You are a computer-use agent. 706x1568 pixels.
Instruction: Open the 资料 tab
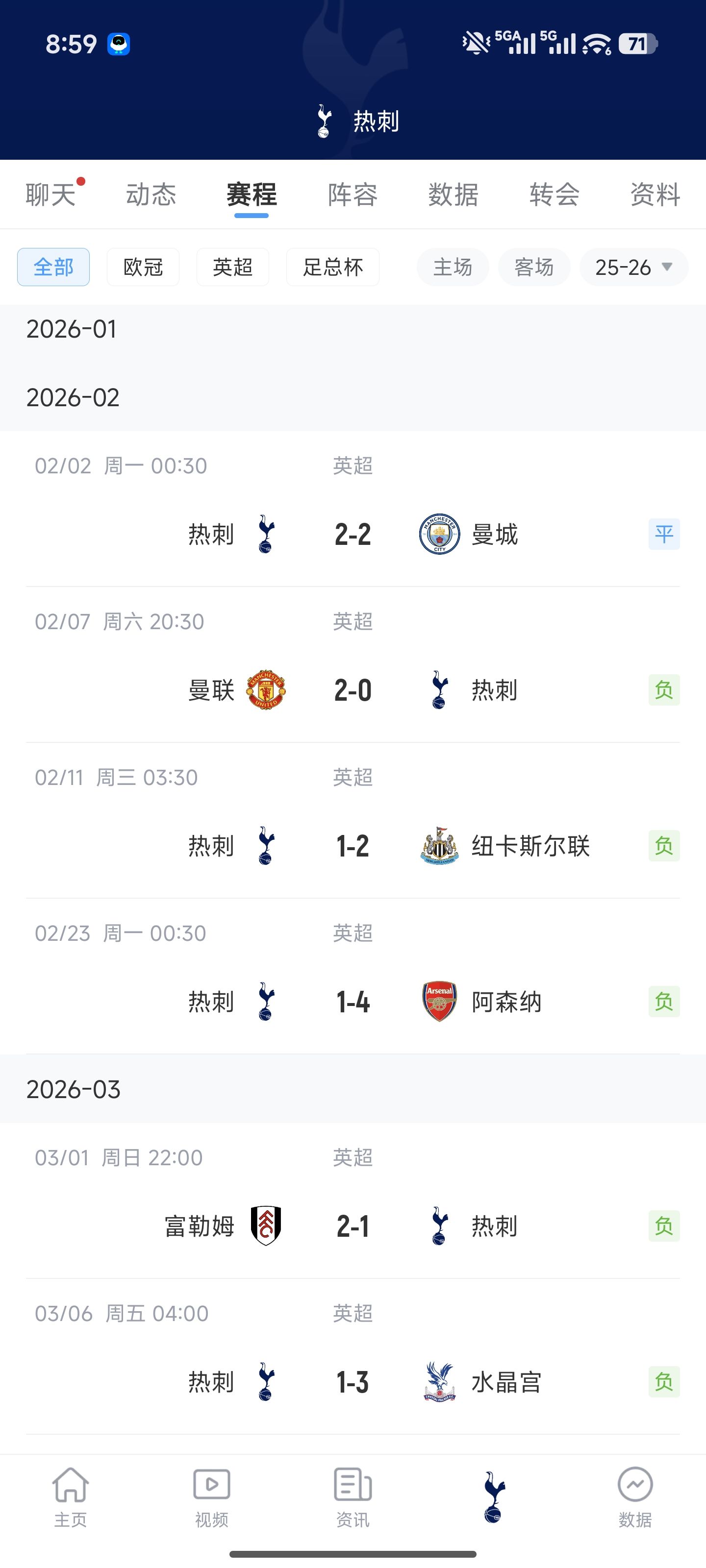(x=655, y=195)
